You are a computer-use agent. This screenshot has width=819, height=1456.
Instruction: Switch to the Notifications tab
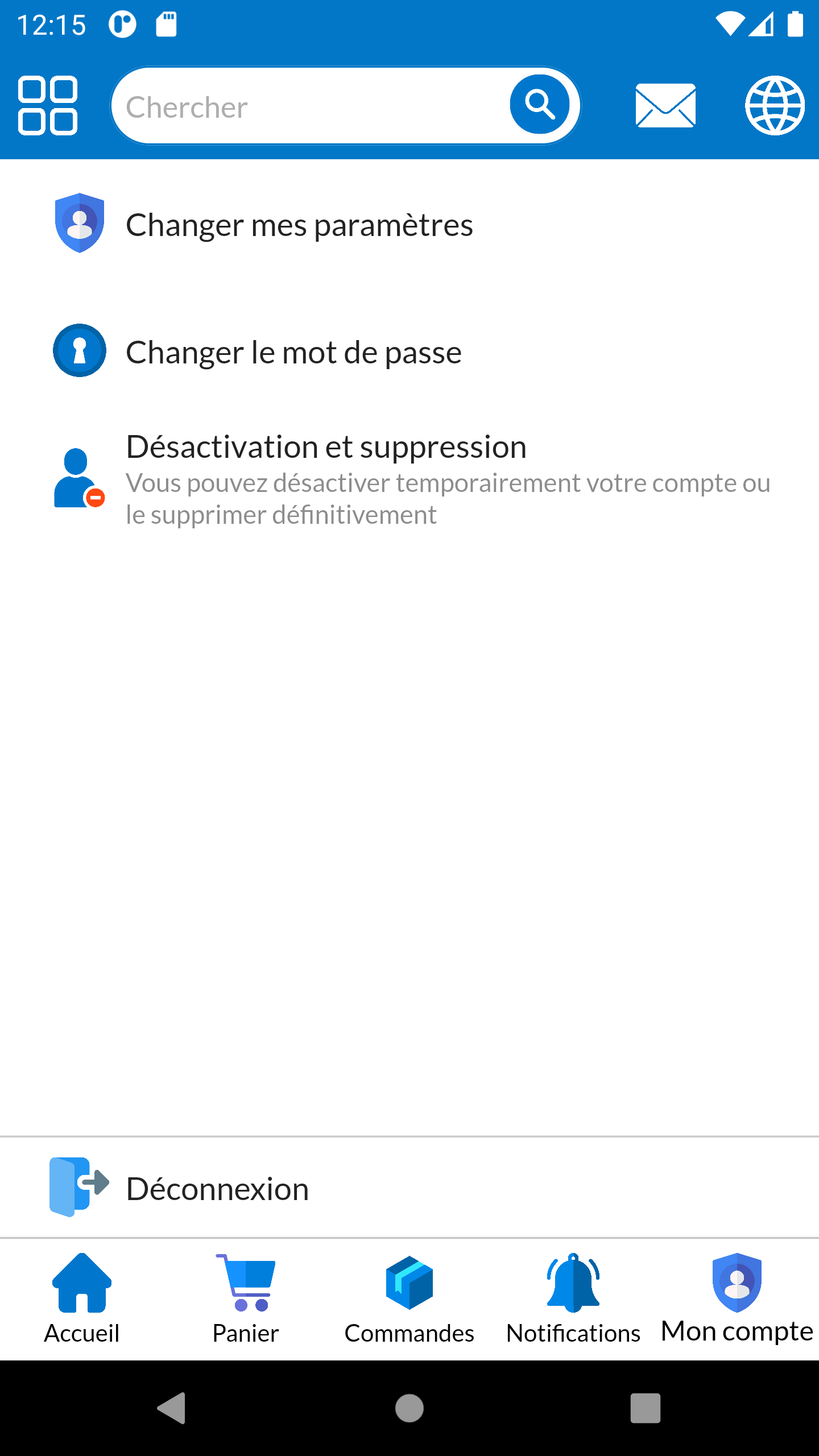coord(573,1300)
